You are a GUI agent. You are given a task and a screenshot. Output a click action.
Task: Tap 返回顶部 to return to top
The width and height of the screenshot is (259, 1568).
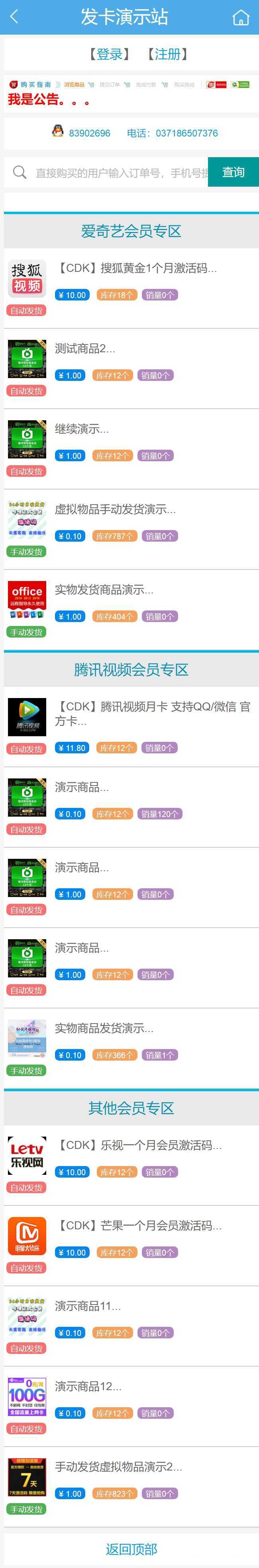(131, 1548)
